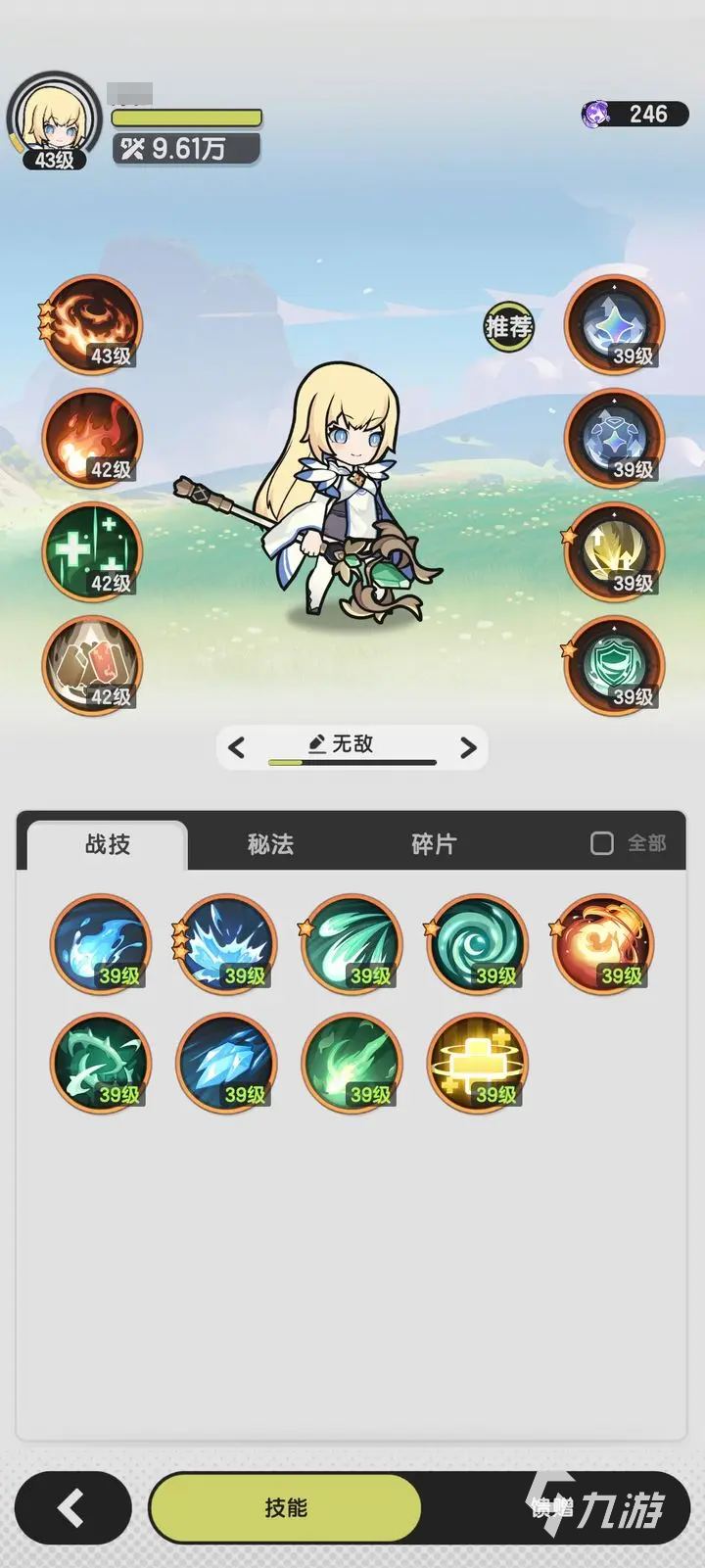This screenshot has width=705, height=1568.
Task: Choose the green thorn vines skill
Action: click(101, 1063)
